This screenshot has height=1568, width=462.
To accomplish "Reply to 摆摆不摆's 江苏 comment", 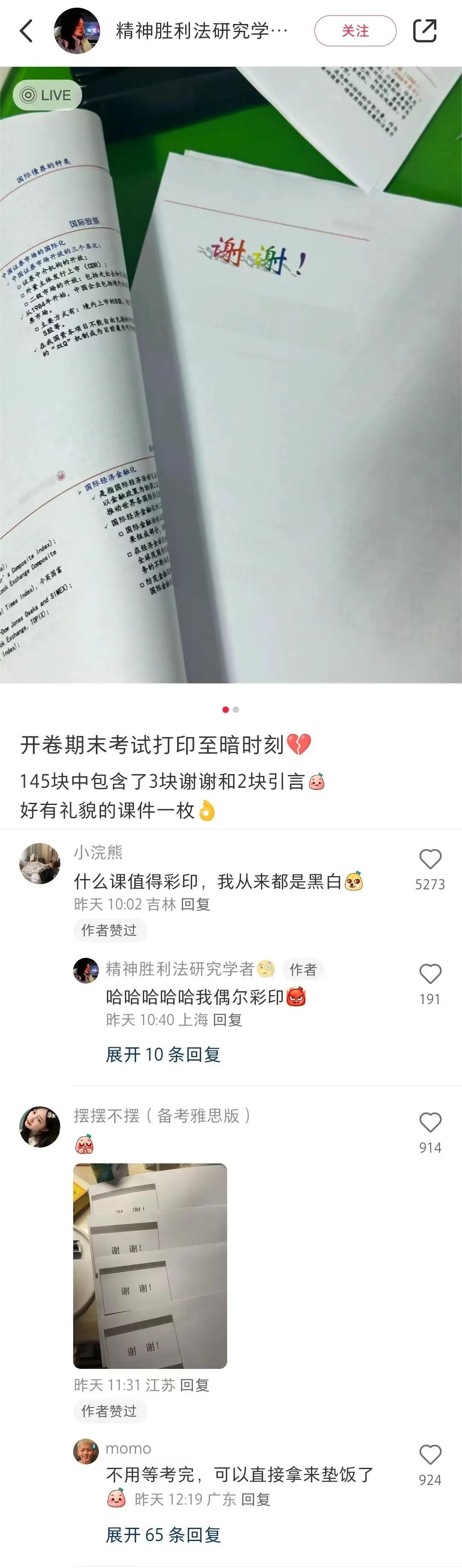I will (195, 1386).
